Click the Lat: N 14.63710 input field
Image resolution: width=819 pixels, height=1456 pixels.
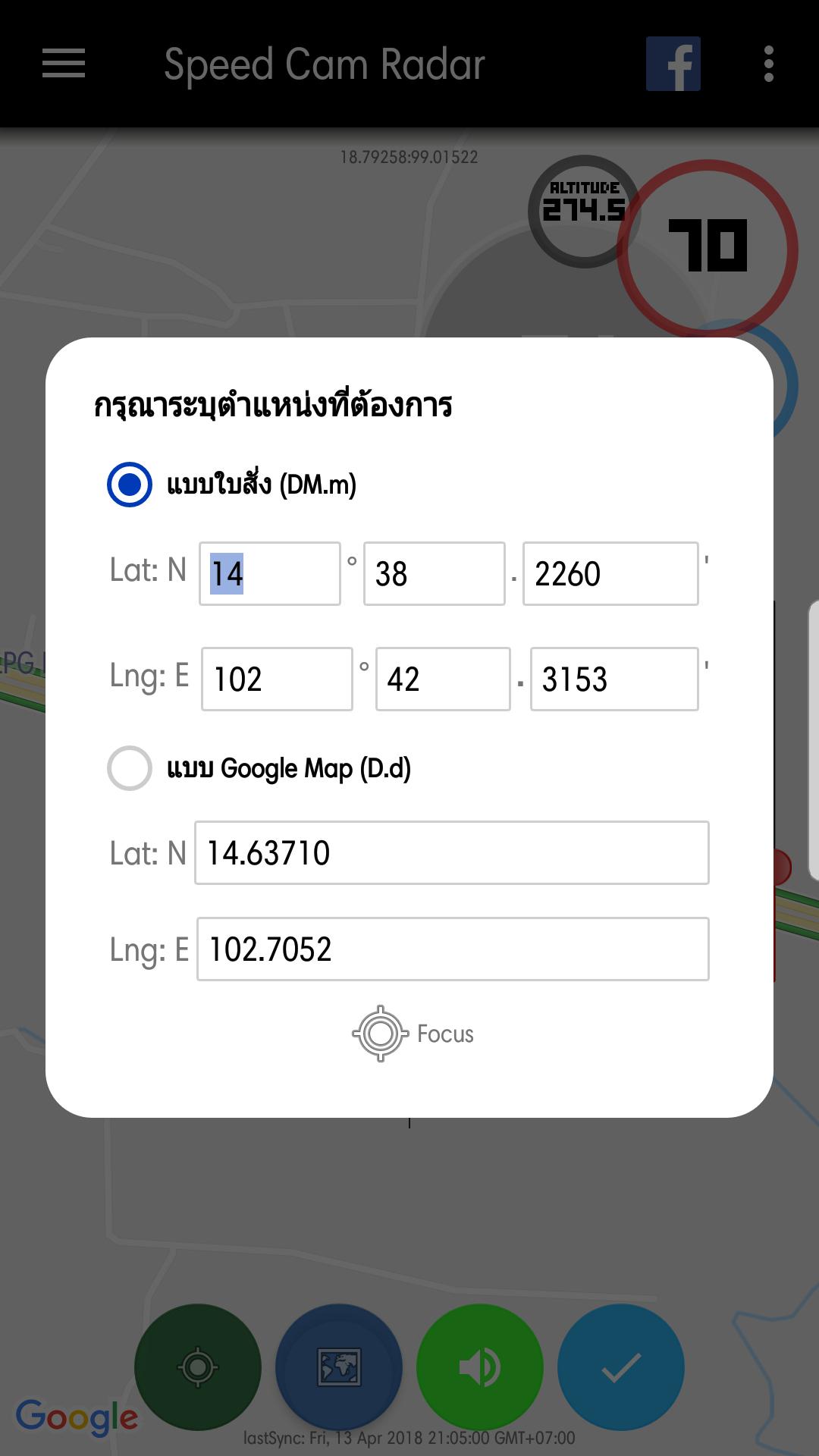coord(452,852)
